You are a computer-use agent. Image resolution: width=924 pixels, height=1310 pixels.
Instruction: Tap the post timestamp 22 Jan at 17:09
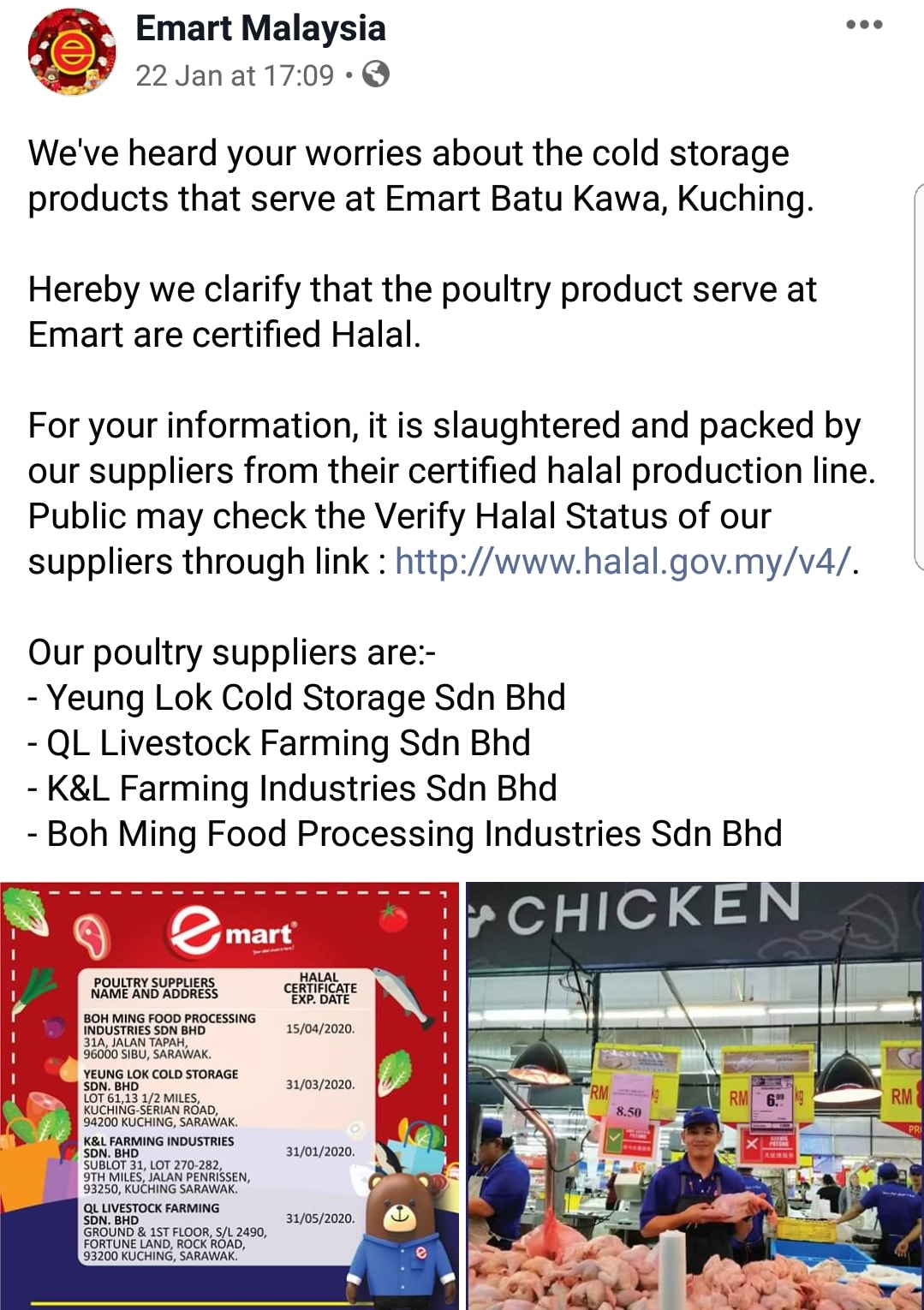pos(235,75)
